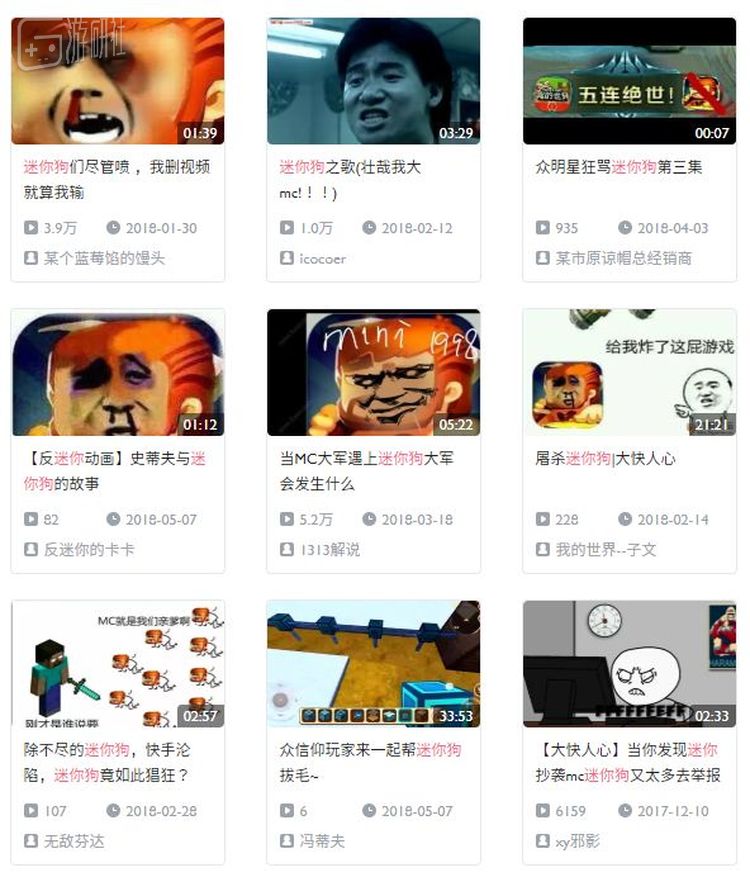
Task: Go to uploader 反迷你的卡卡's page
Action: [x=89, y=549]
